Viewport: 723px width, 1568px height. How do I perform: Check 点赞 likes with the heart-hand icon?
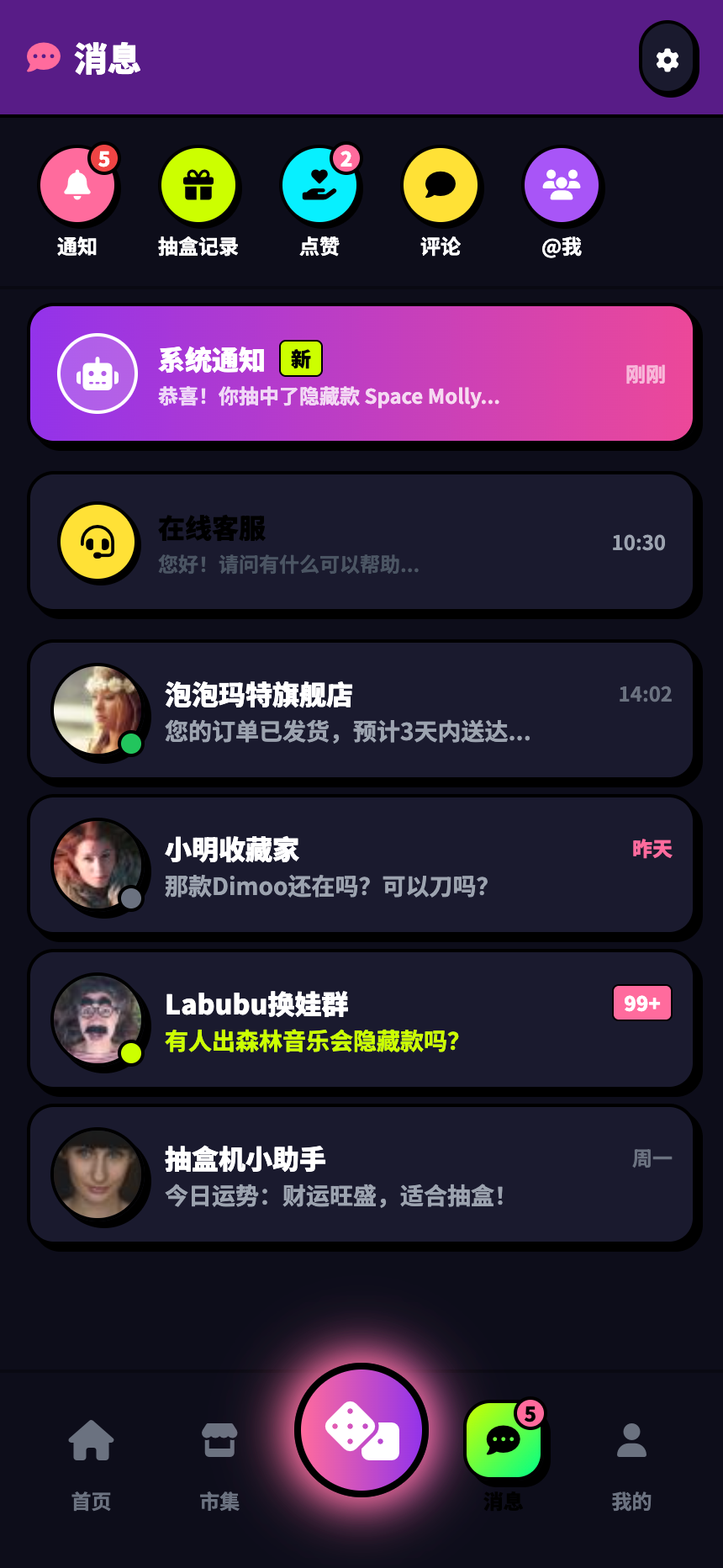tap(319, 185)
